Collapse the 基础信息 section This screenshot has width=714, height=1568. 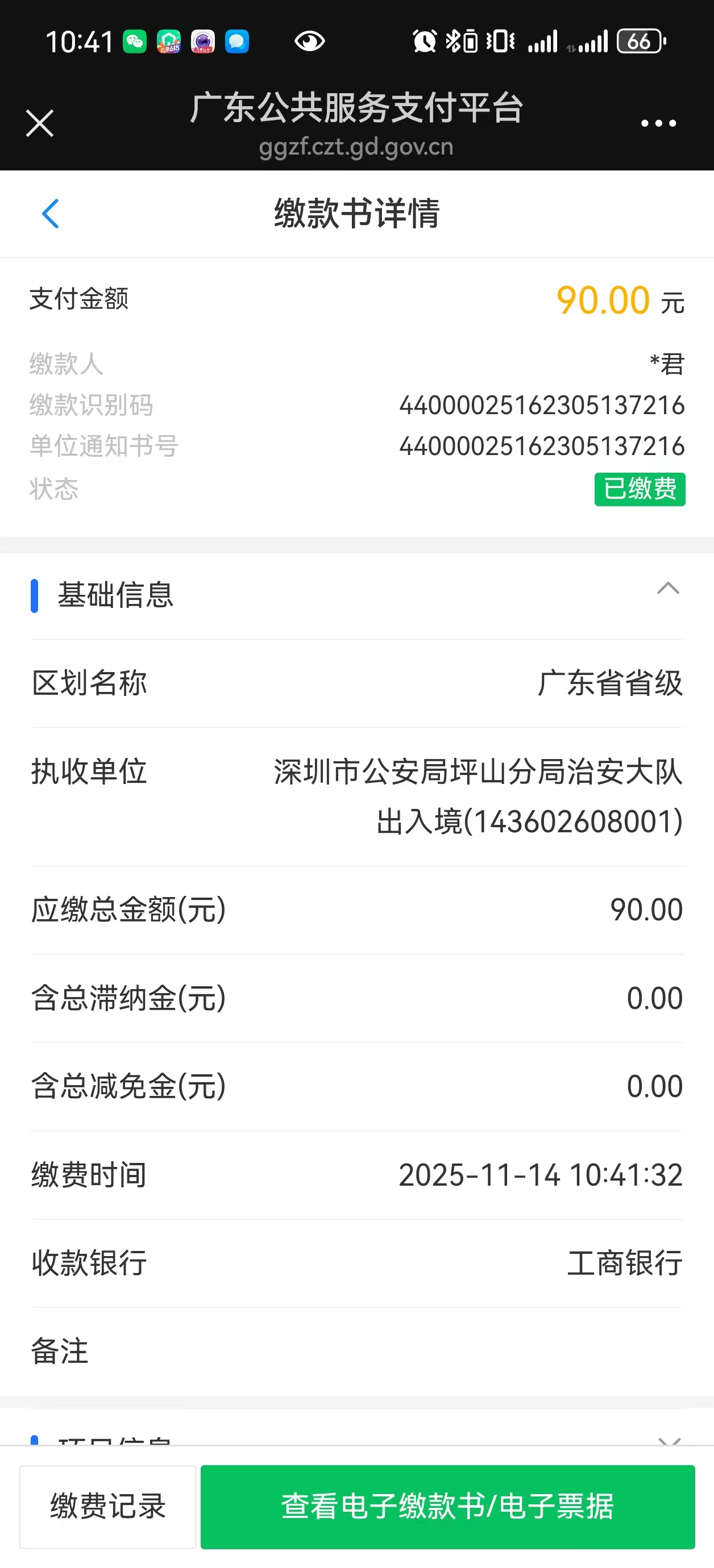[668, 589]
